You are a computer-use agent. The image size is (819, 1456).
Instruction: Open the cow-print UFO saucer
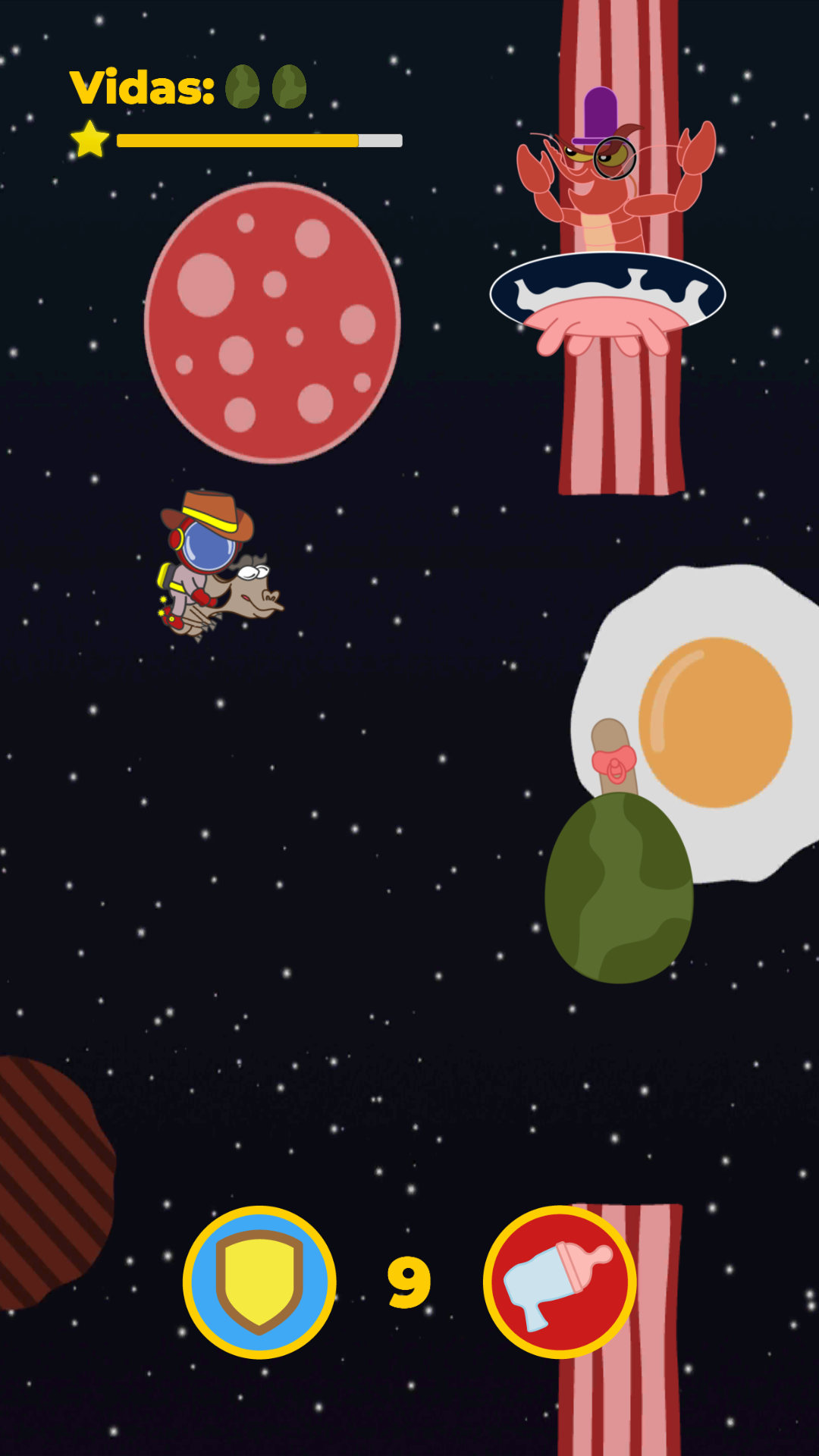coord(607,292)
